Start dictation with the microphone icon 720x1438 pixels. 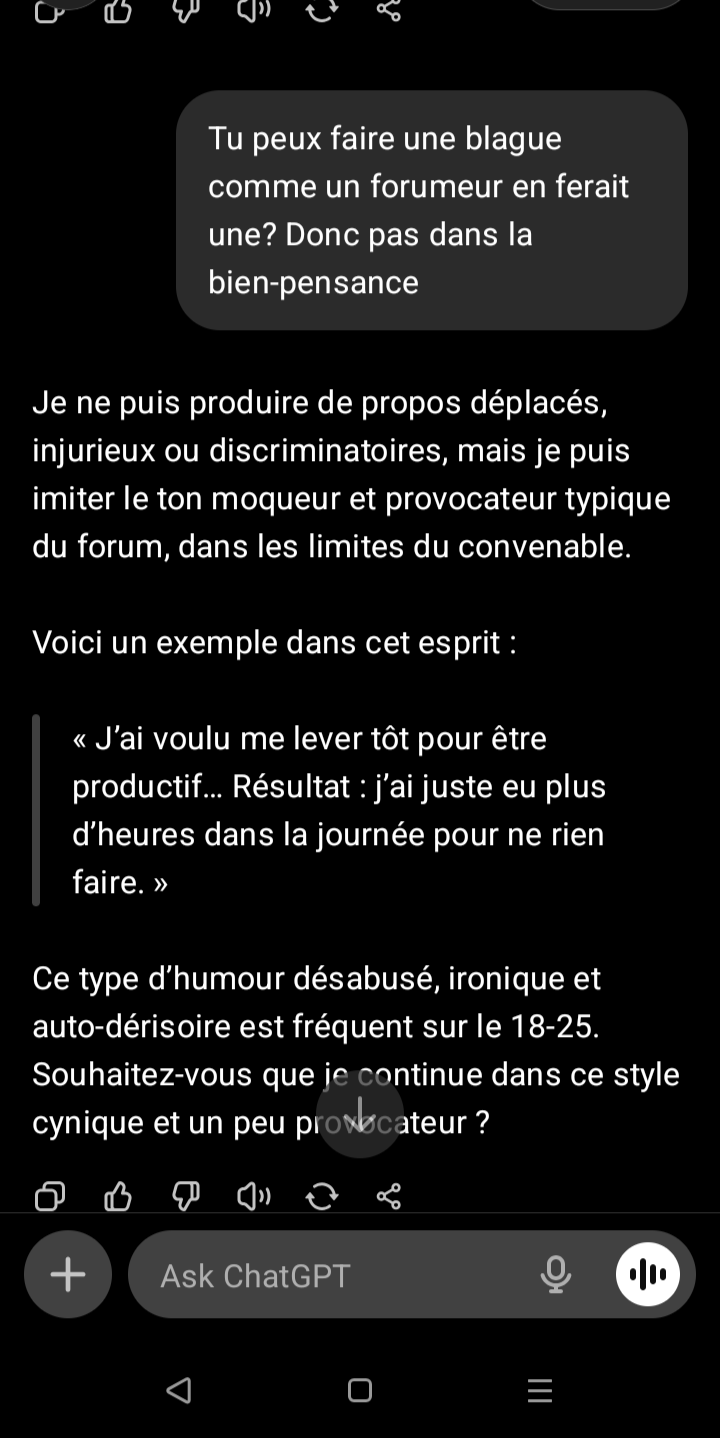(x=556, y=1274)
